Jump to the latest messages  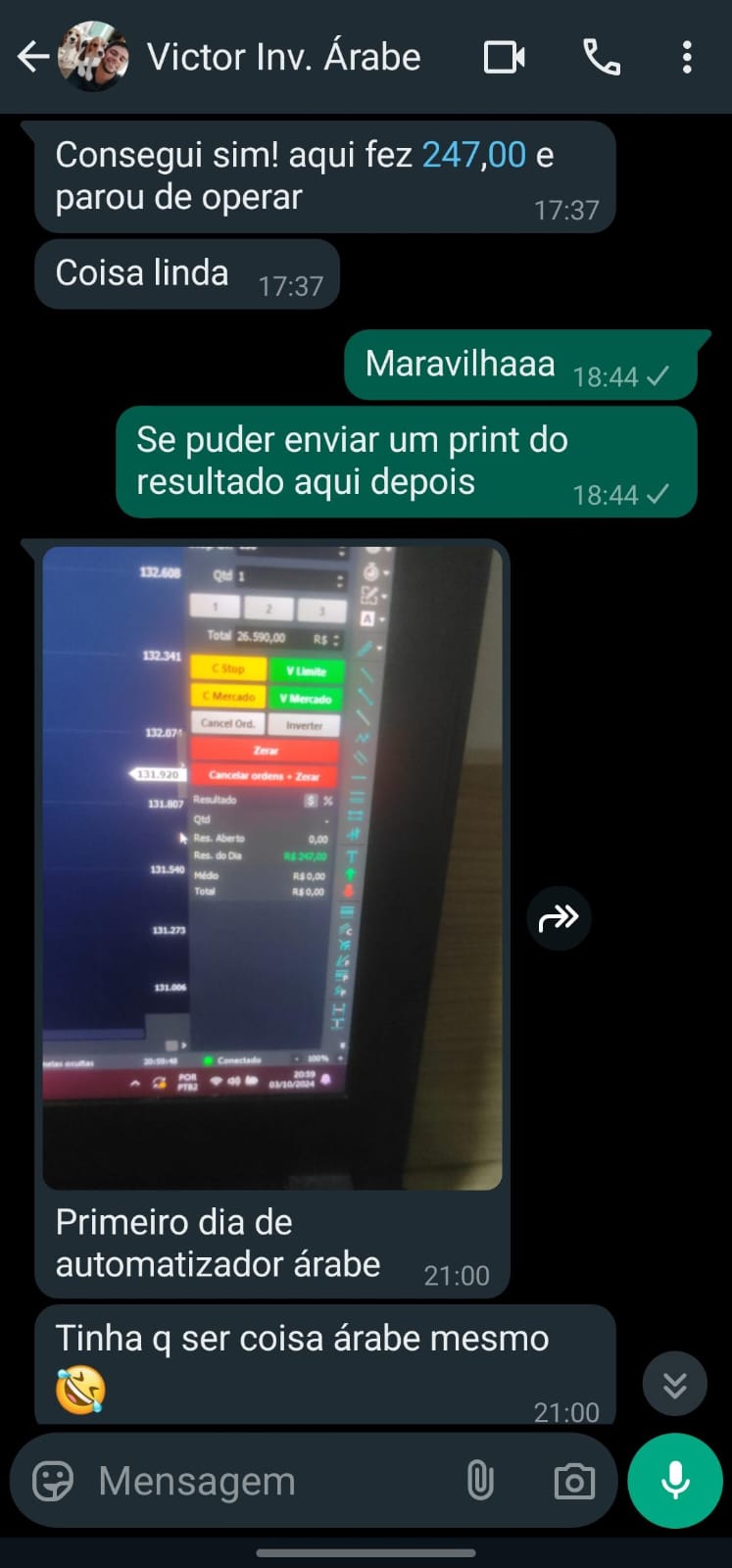(674, 1384)
